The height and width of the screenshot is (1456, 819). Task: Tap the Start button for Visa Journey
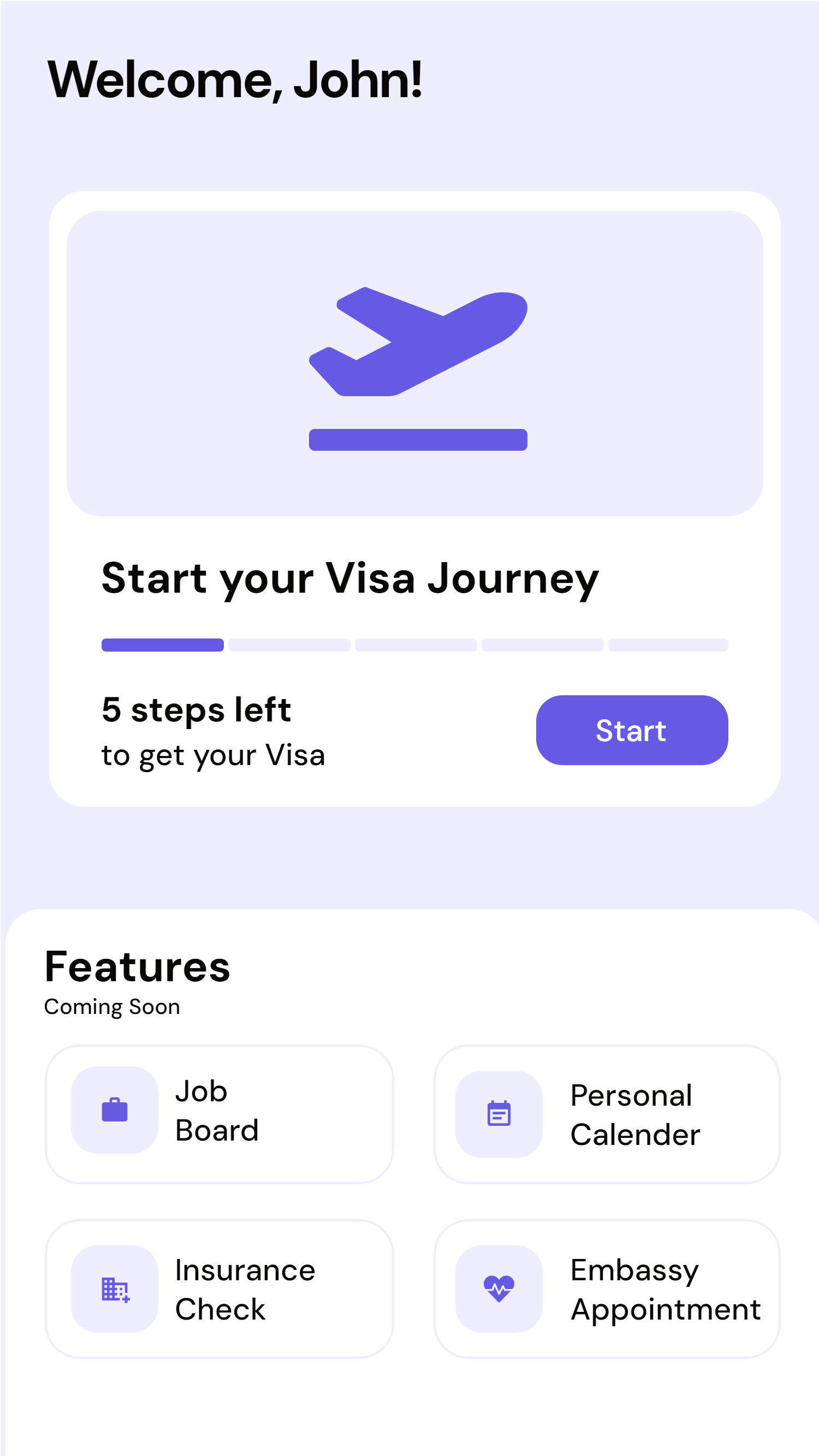pyautogui.click(x=632, y=730)
